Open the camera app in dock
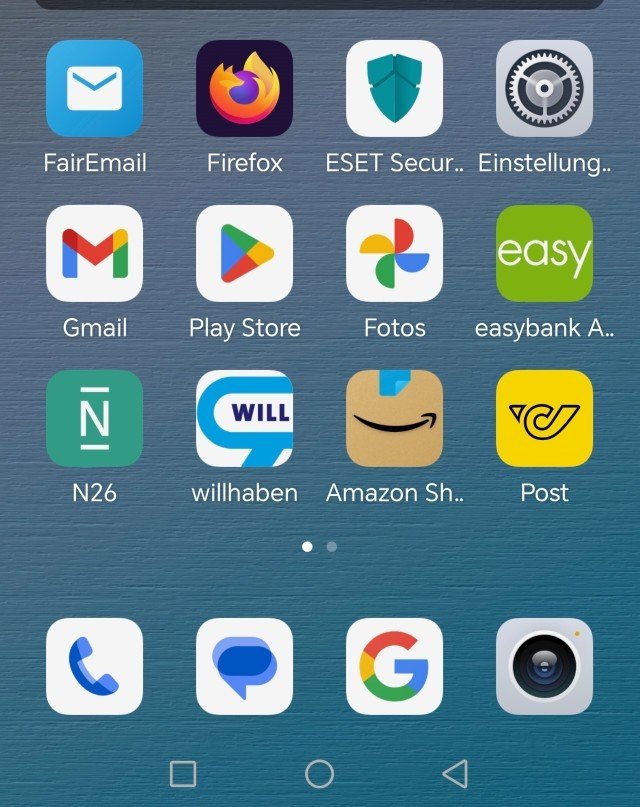 click(544, 666)
